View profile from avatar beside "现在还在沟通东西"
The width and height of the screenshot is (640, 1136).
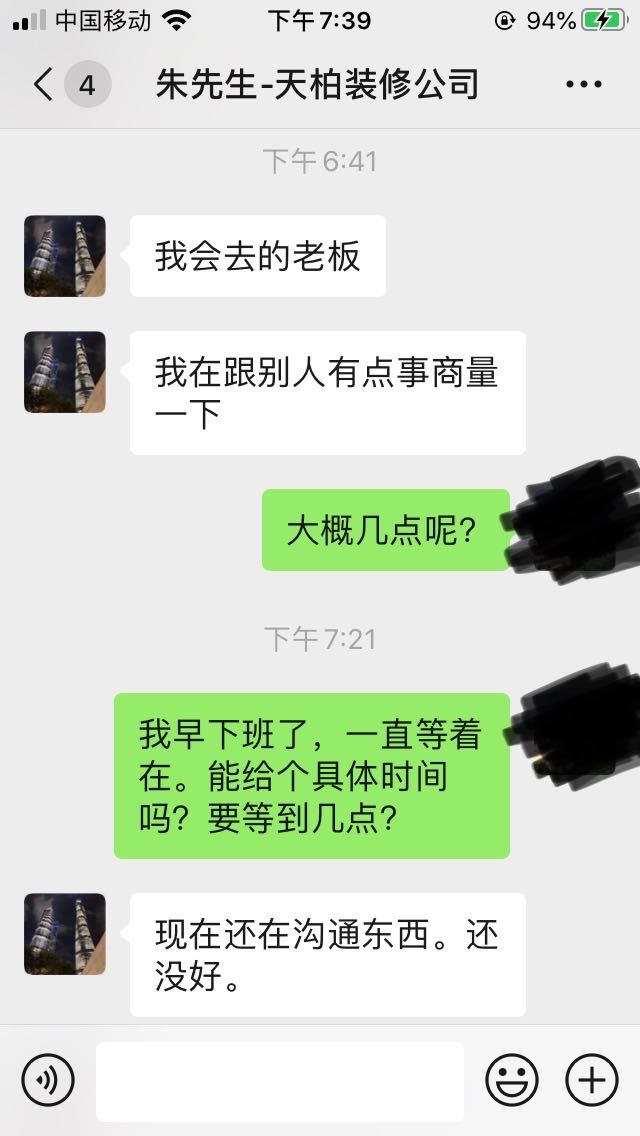(65, 934)
